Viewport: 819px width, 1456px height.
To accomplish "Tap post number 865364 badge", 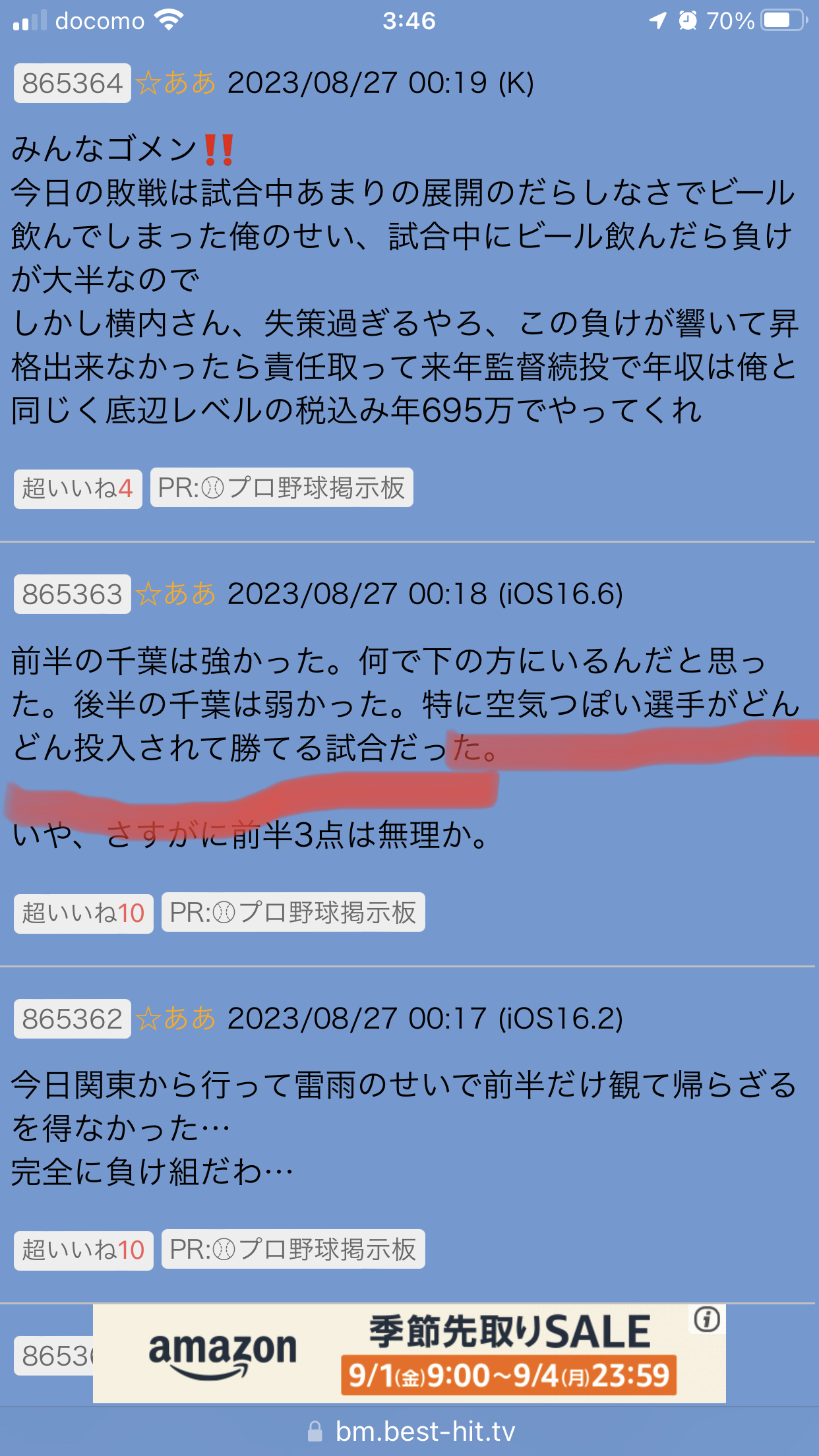I will tap(73, 83).
